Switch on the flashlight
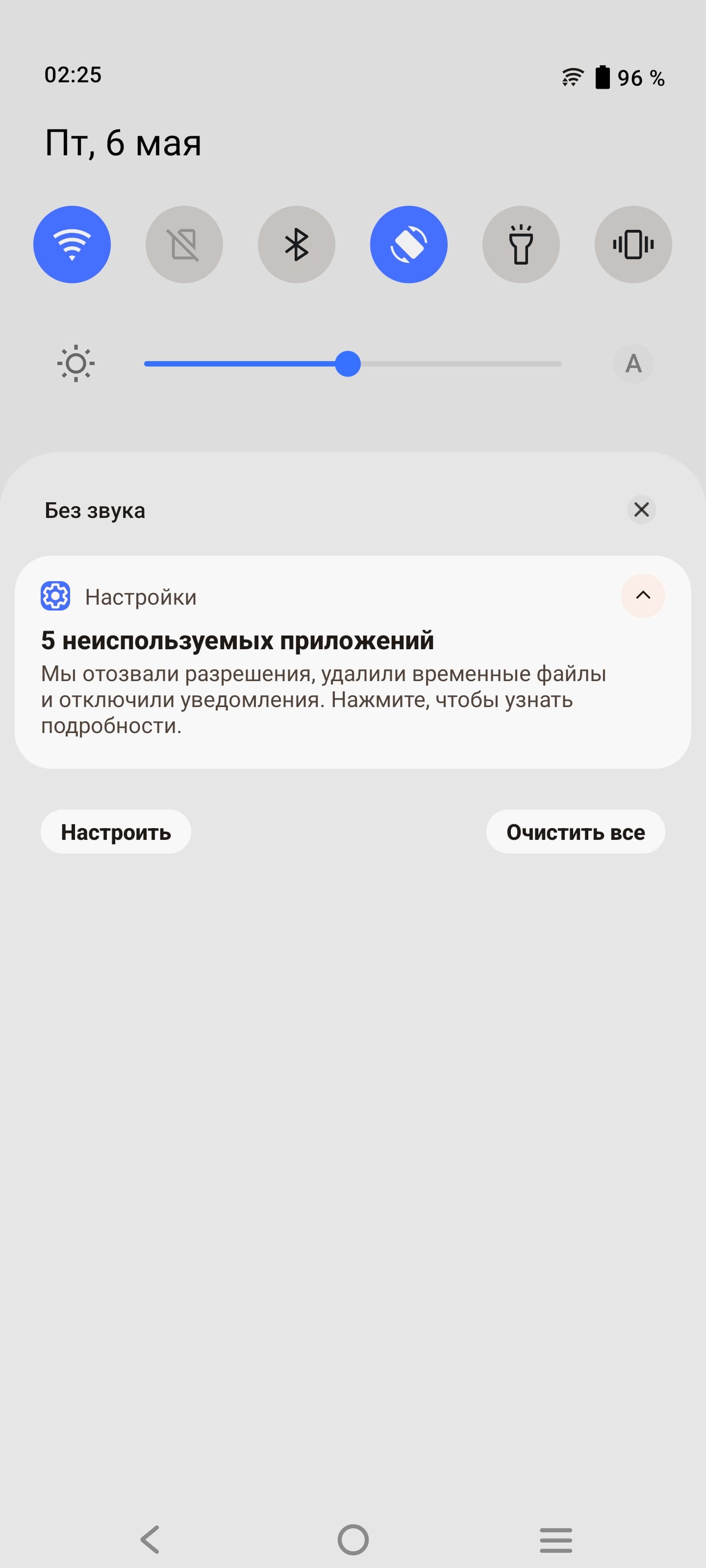 tap(521, 244)
